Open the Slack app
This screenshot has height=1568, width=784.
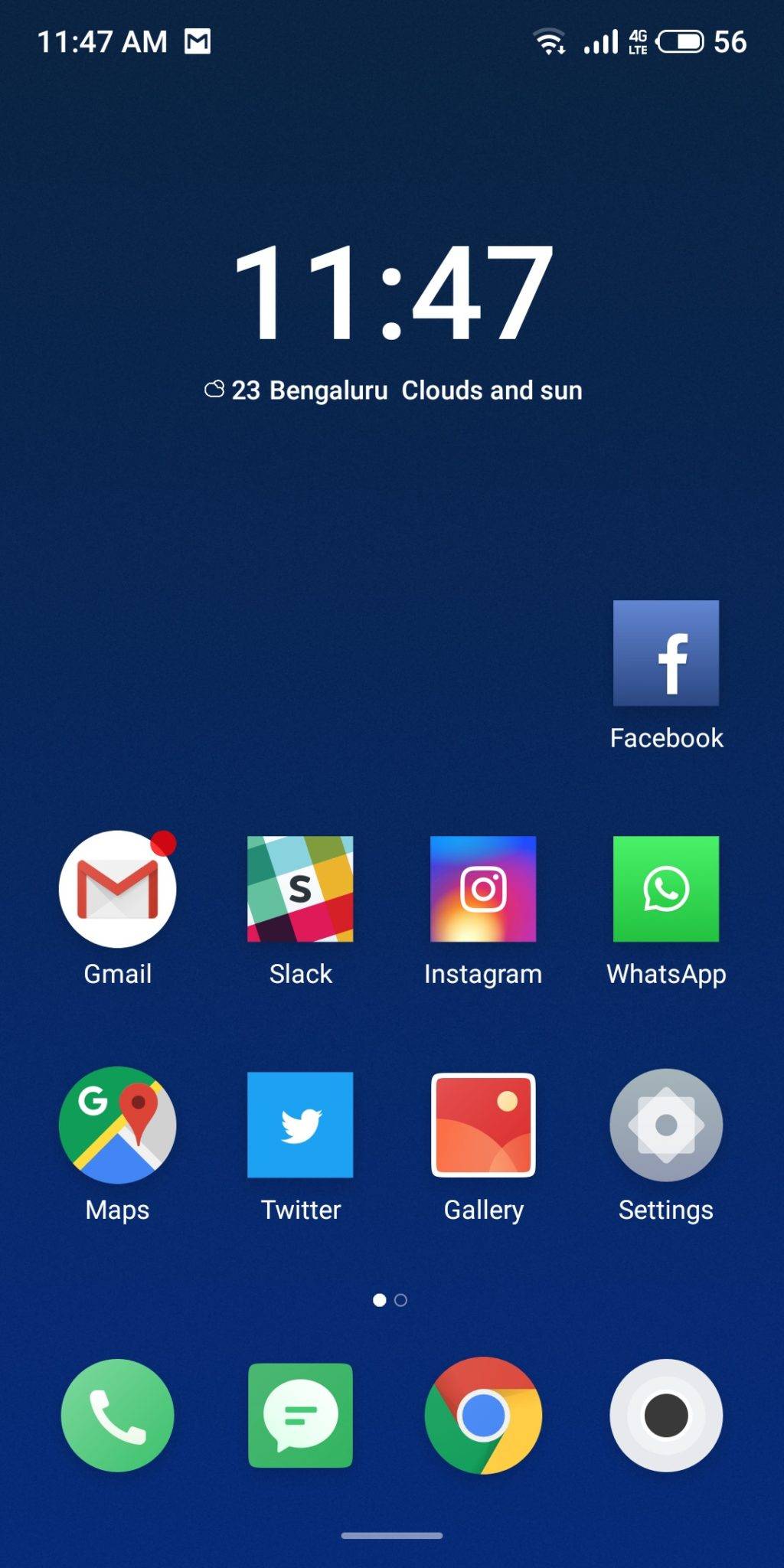pyautogui.click(x=300, y=888)
